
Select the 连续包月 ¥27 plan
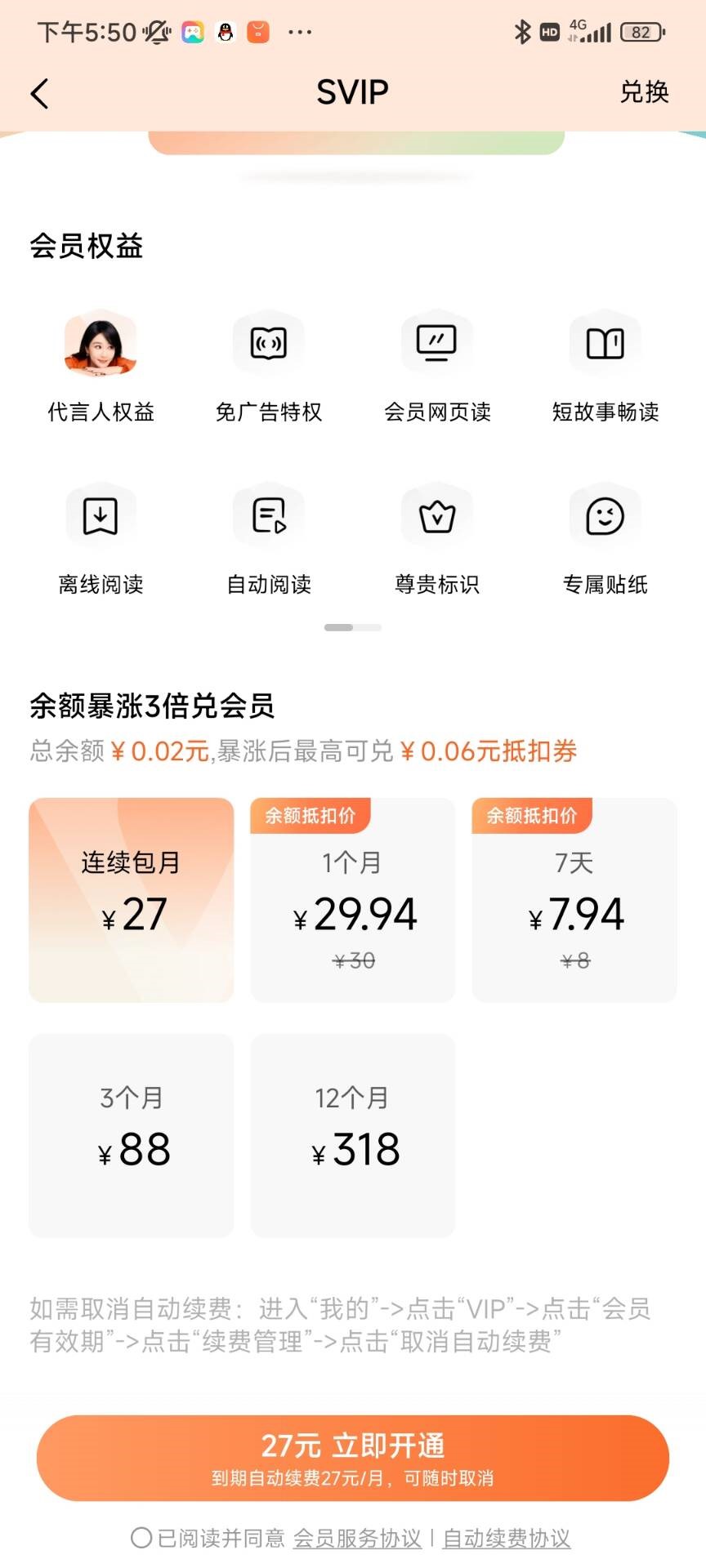tap(132, 899)
